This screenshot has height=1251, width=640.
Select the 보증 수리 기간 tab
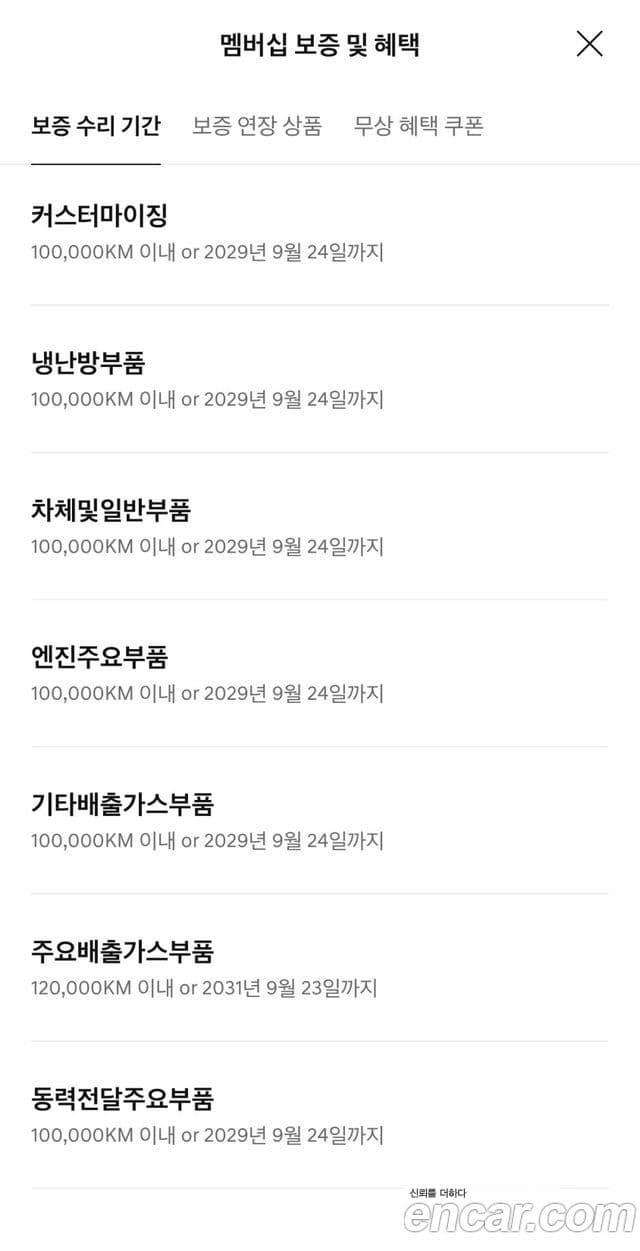pos(96,127)
